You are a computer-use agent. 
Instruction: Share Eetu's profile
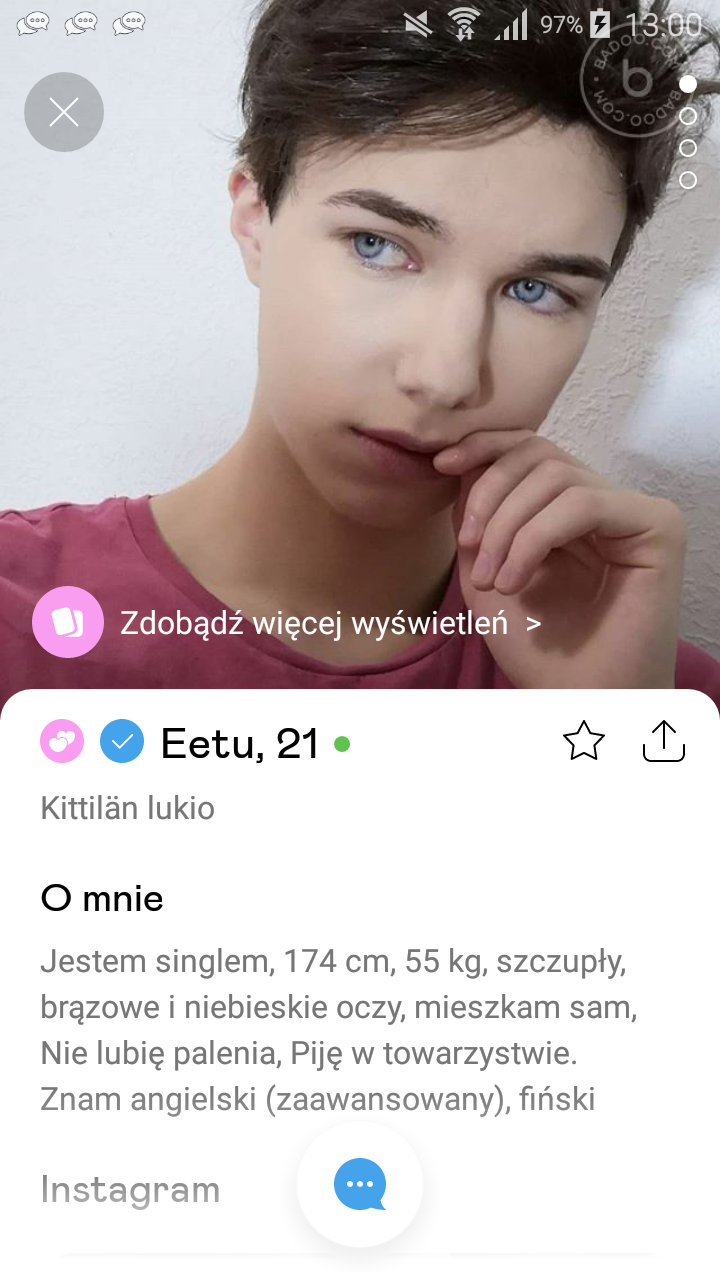click(663, 742)
